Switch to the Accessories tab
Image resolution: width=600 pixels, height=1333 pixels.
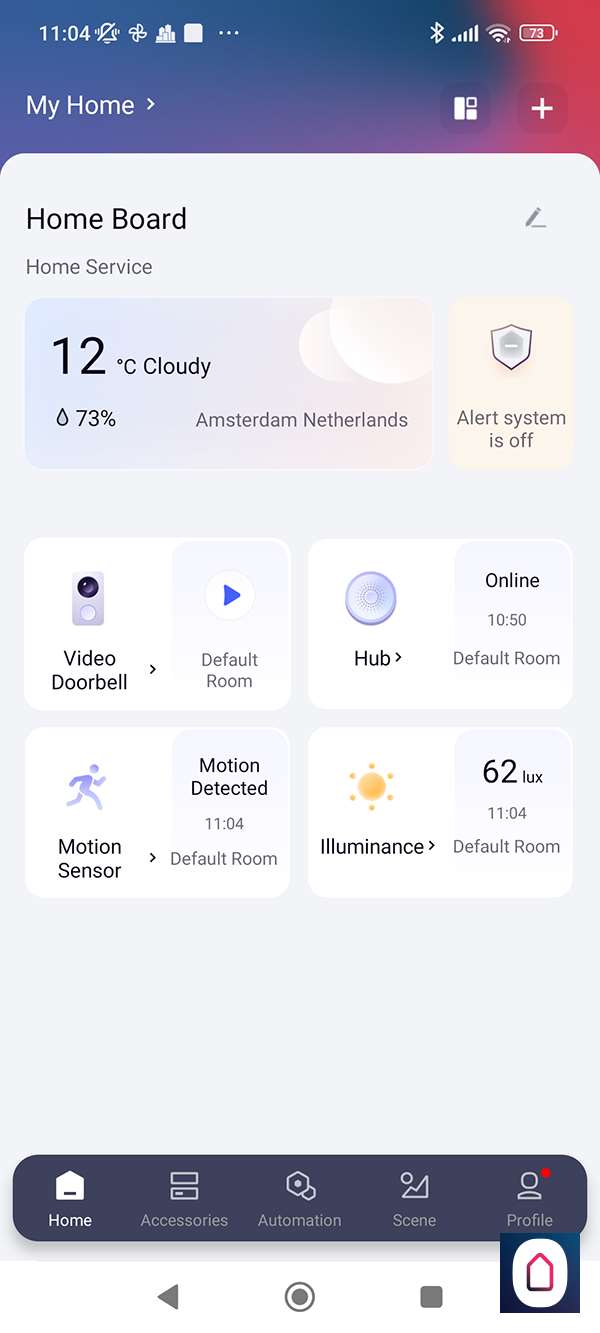184,1198
